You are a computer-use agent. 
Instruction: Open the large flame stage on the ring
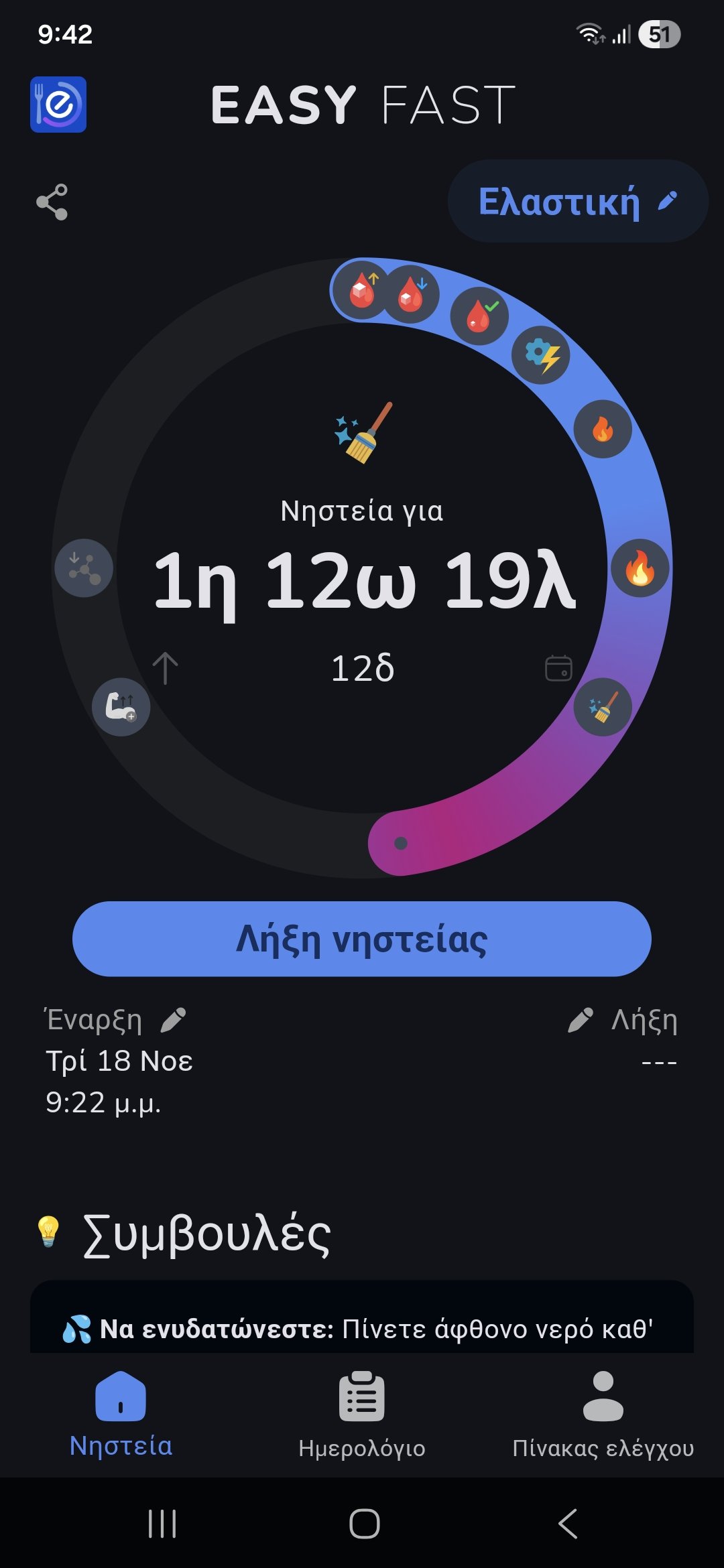coord(640,568)
